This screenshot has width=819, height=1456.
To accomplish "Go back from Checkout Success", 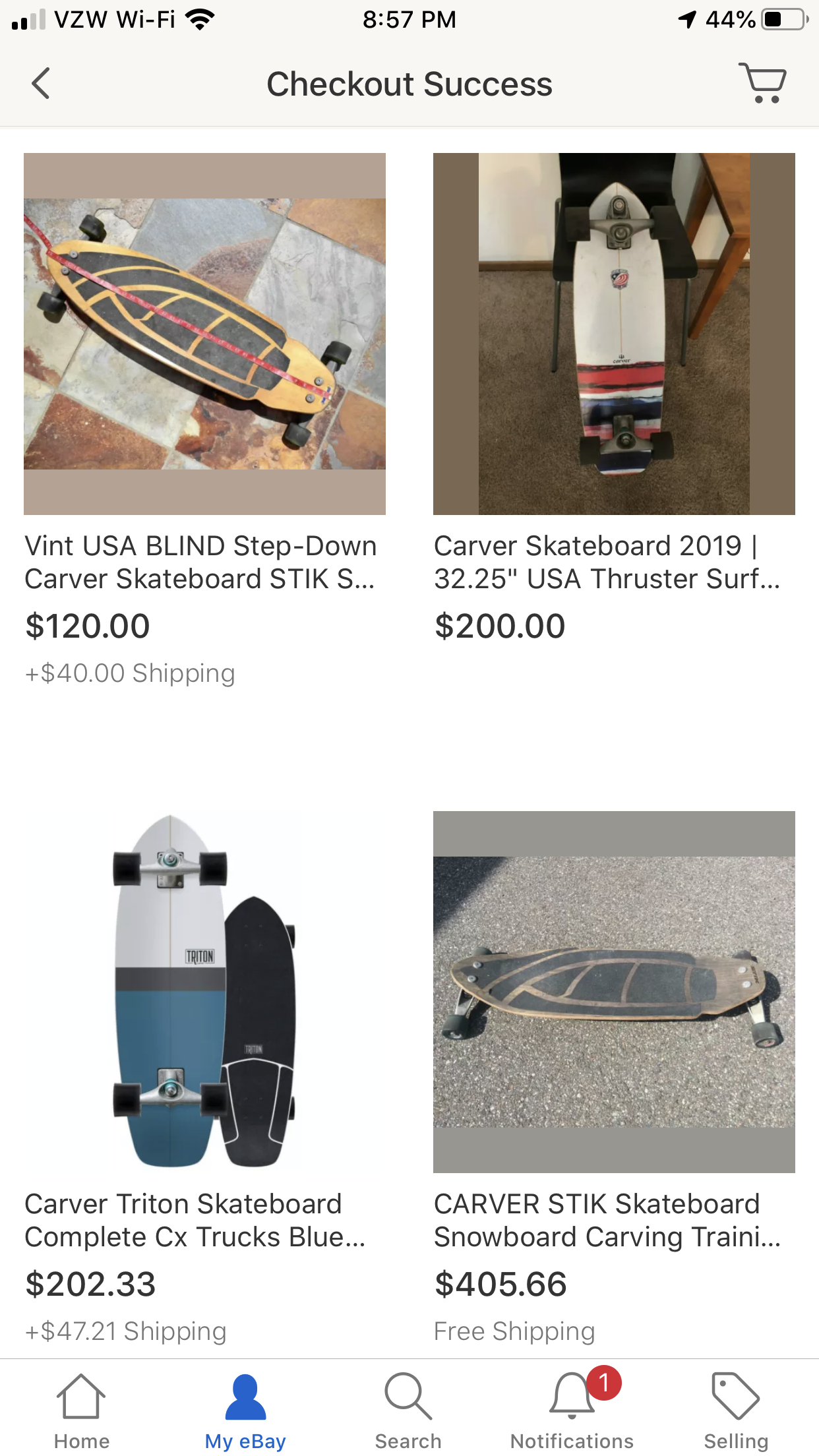I will (41, 84).
